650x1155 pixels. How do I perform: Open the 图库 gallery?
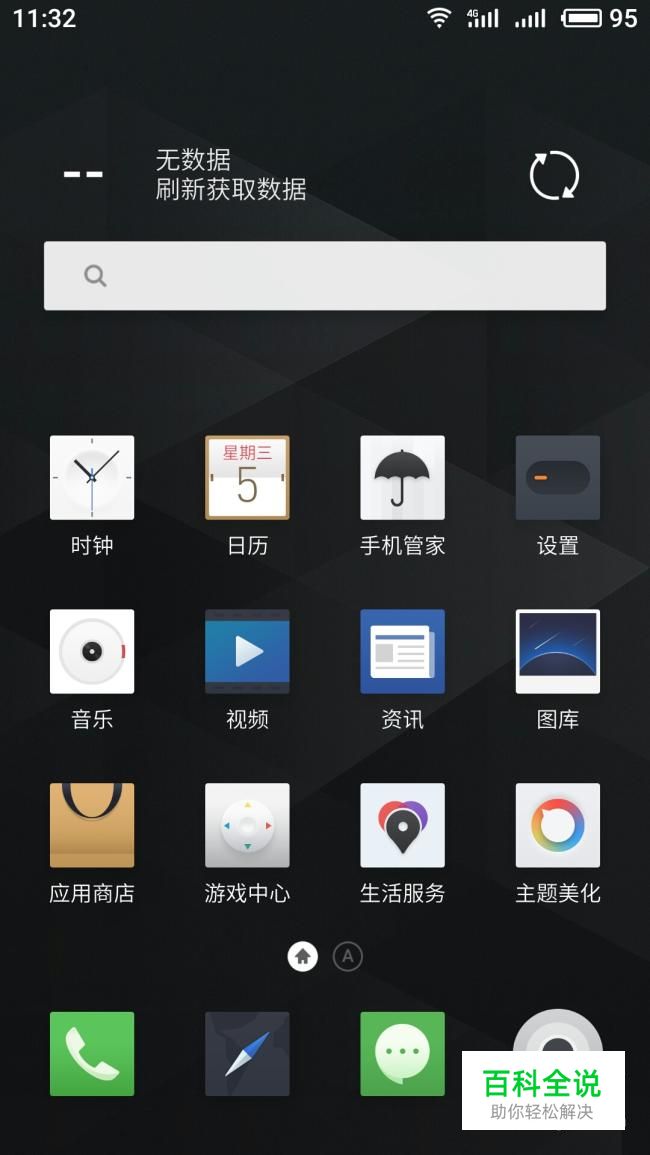(x=557, y=651)
